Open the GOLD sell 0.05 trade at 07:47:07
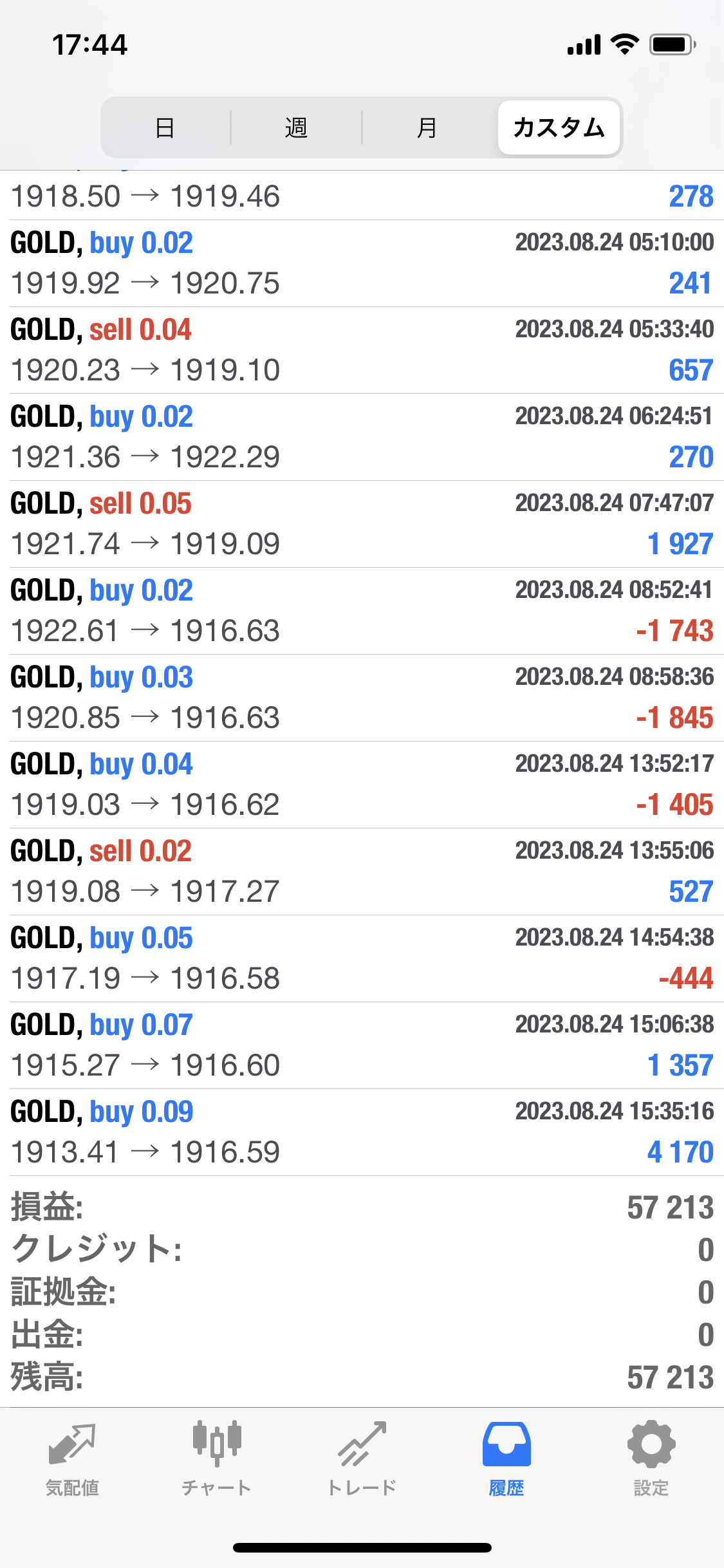Viewport: 724px width, 1568px height. (362, 524)
